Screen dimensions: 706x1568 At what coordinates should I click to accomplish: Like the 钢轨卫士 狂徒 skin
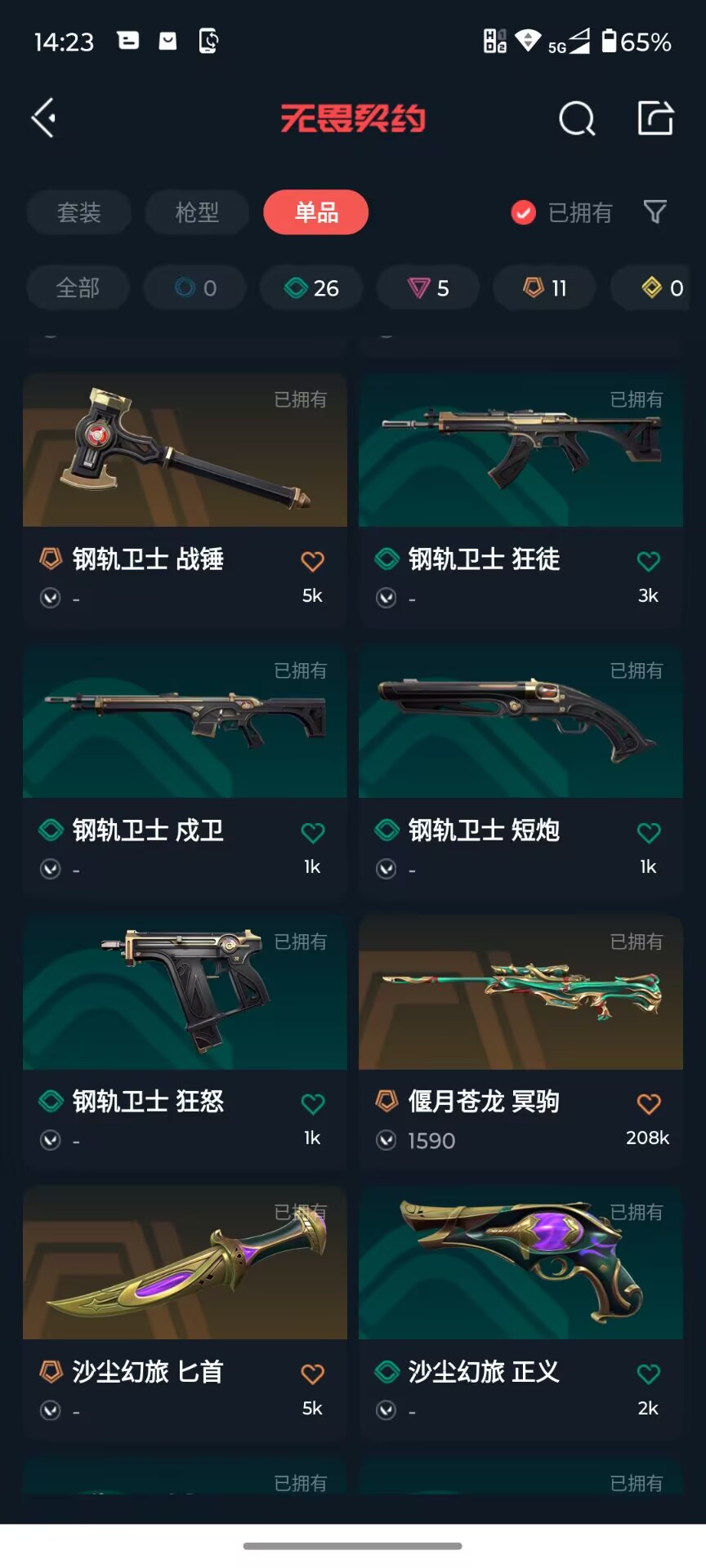(x=648, y=561)
